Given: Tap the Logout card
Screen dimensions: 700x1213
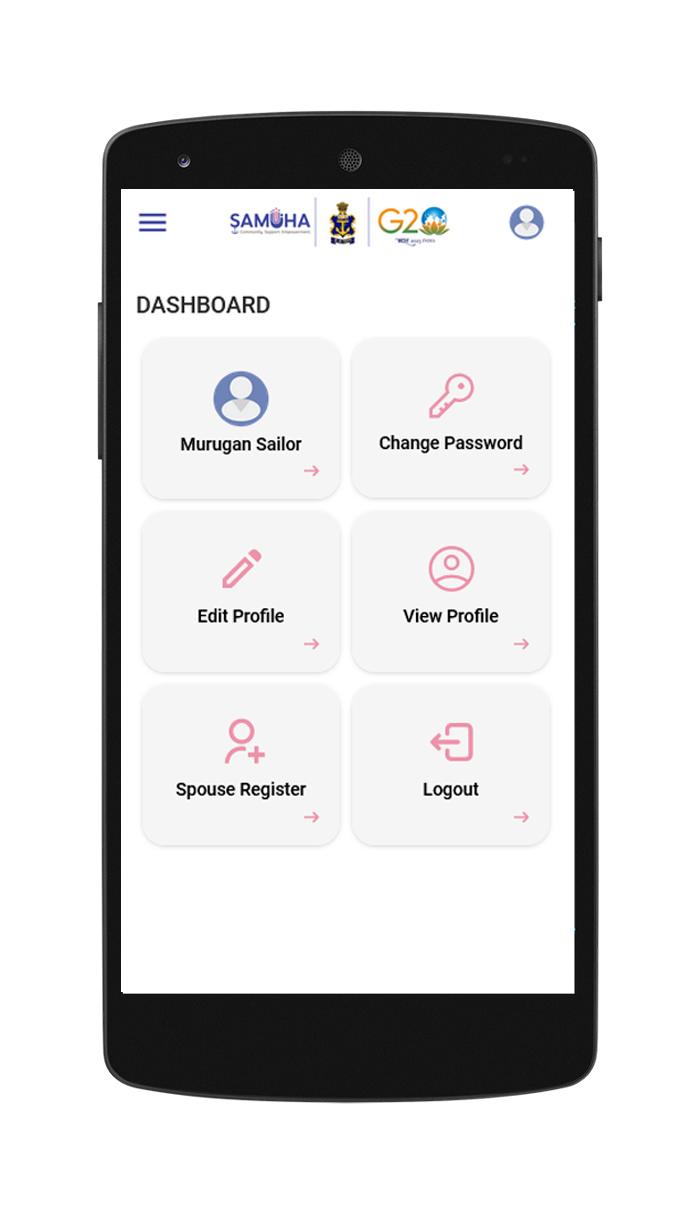Looking at the screenshot, I should pyautogui.click(x=451, y=765).
